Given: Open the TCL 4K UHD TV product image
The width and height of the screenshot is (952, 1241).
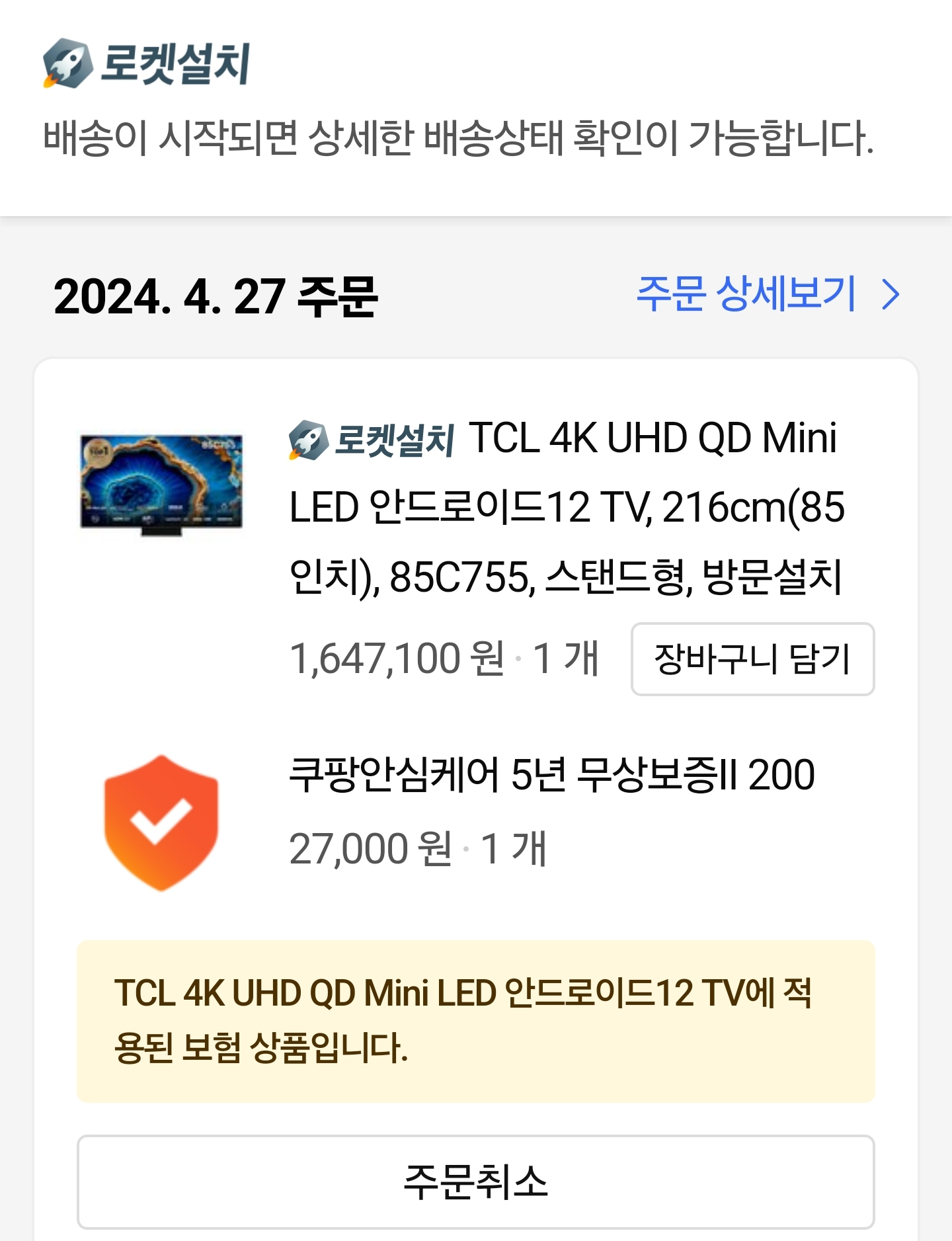Looking at the screenshot, I should coord(161,485).
